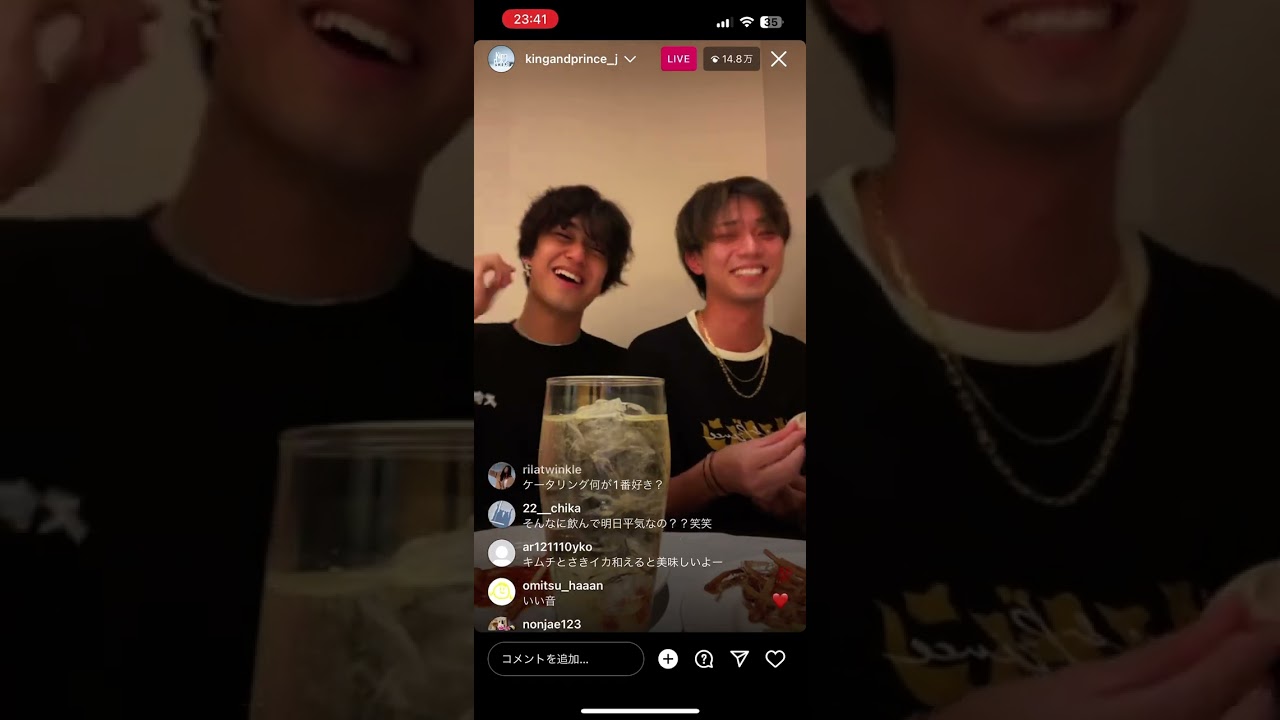Share the live via paper plane icon
The image size is (1280, 720).
click(x=739, y=659)
